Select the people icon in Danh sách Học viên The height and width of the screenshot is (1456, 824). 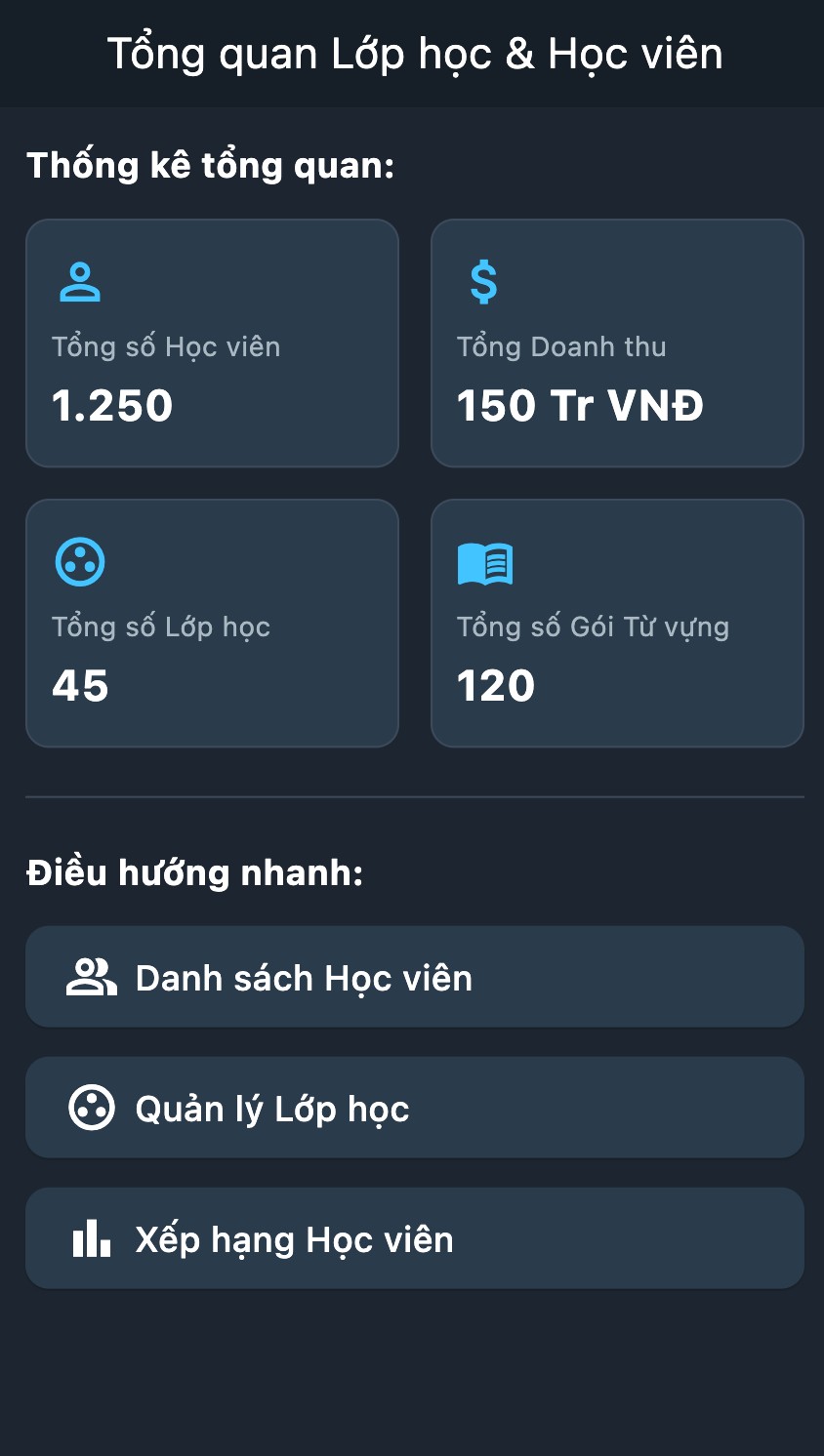pyautogui.click(x=91, y=976)
